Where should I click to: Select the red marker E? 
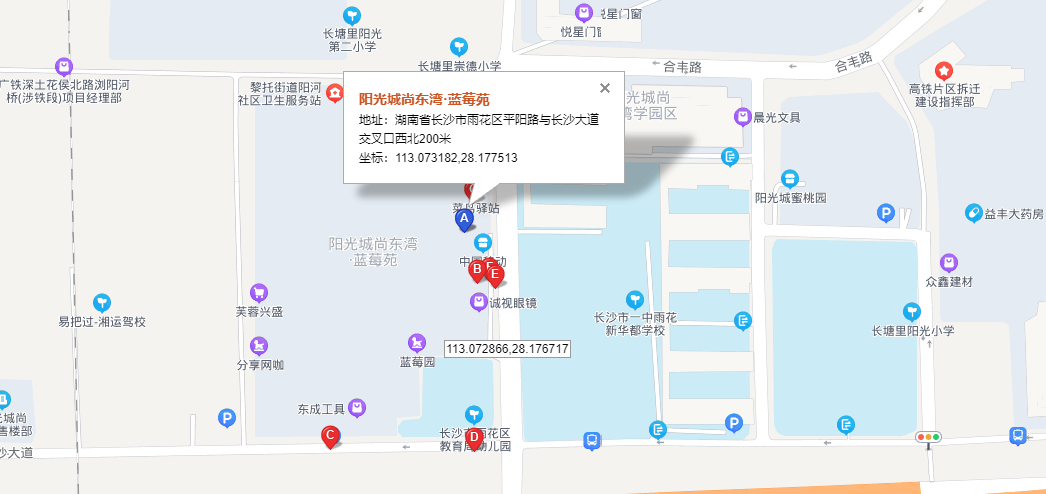pos(494,274)
